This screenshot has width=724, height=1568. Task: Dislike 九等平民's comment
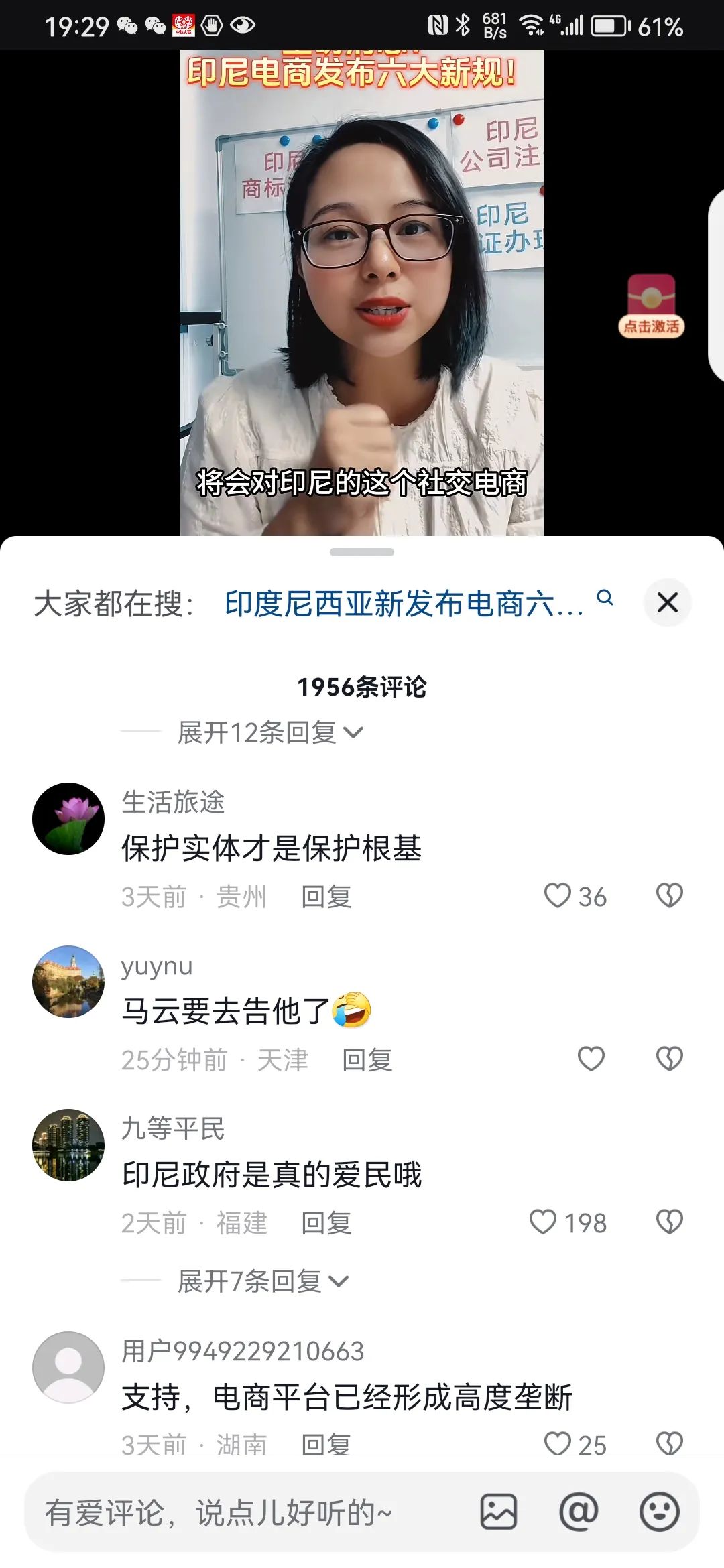click(x=669, y=1222)
